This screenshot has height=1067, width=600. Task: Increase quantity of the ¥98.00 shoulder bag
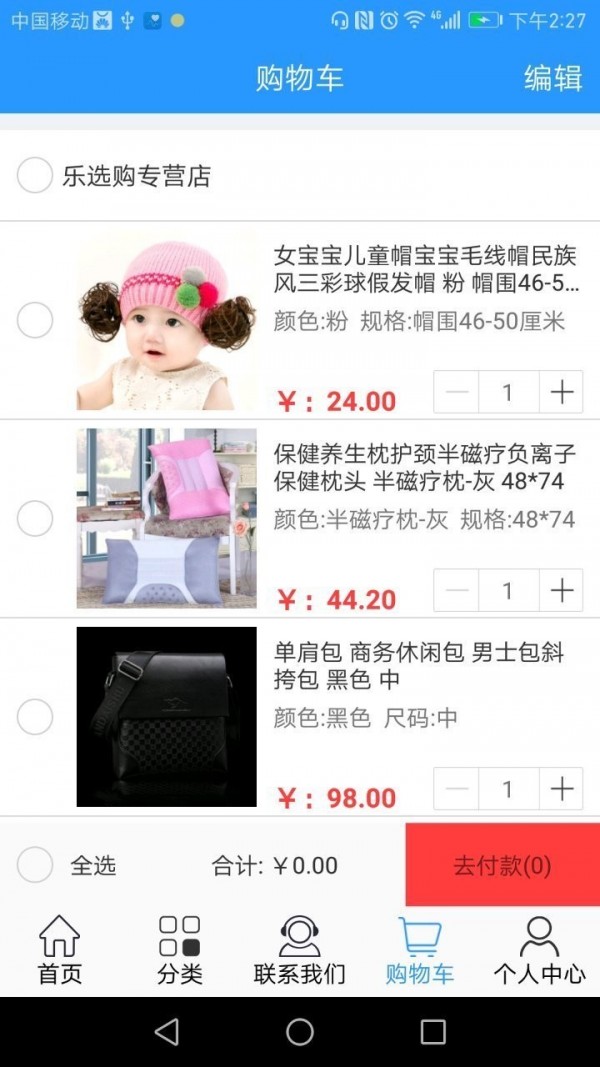tap(561, 789)
